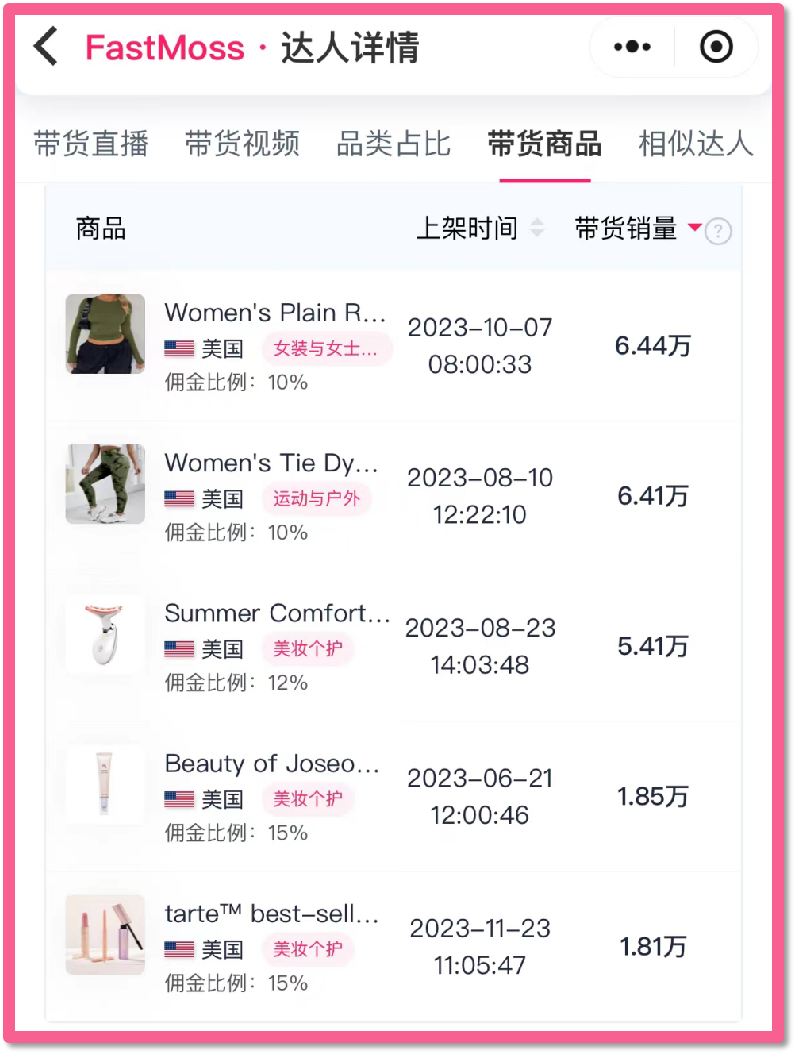This screenshot has width=795, height=1054.
Task: Open the Summer Comfort... product row
Action: 277,614
